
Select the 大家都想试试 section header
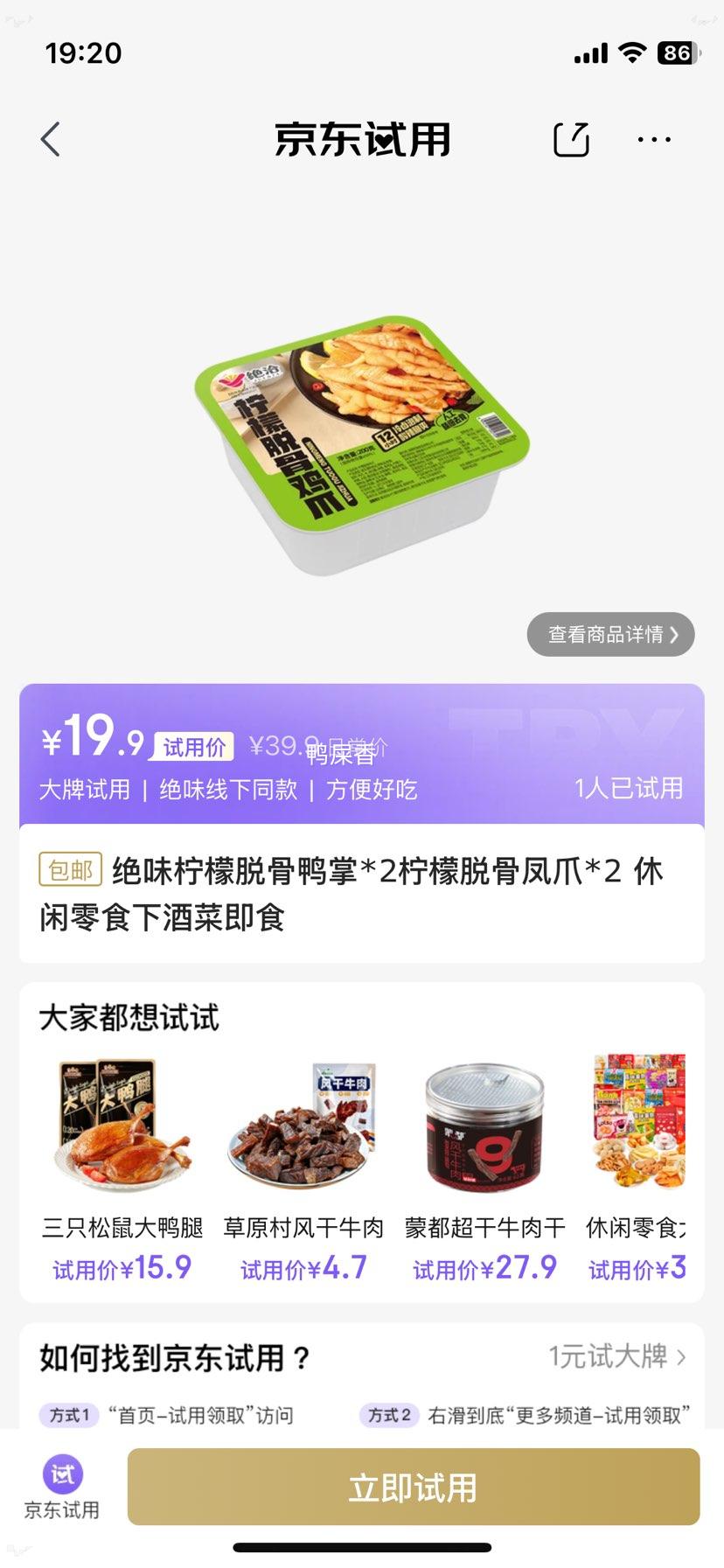(x=129, y=1017)
